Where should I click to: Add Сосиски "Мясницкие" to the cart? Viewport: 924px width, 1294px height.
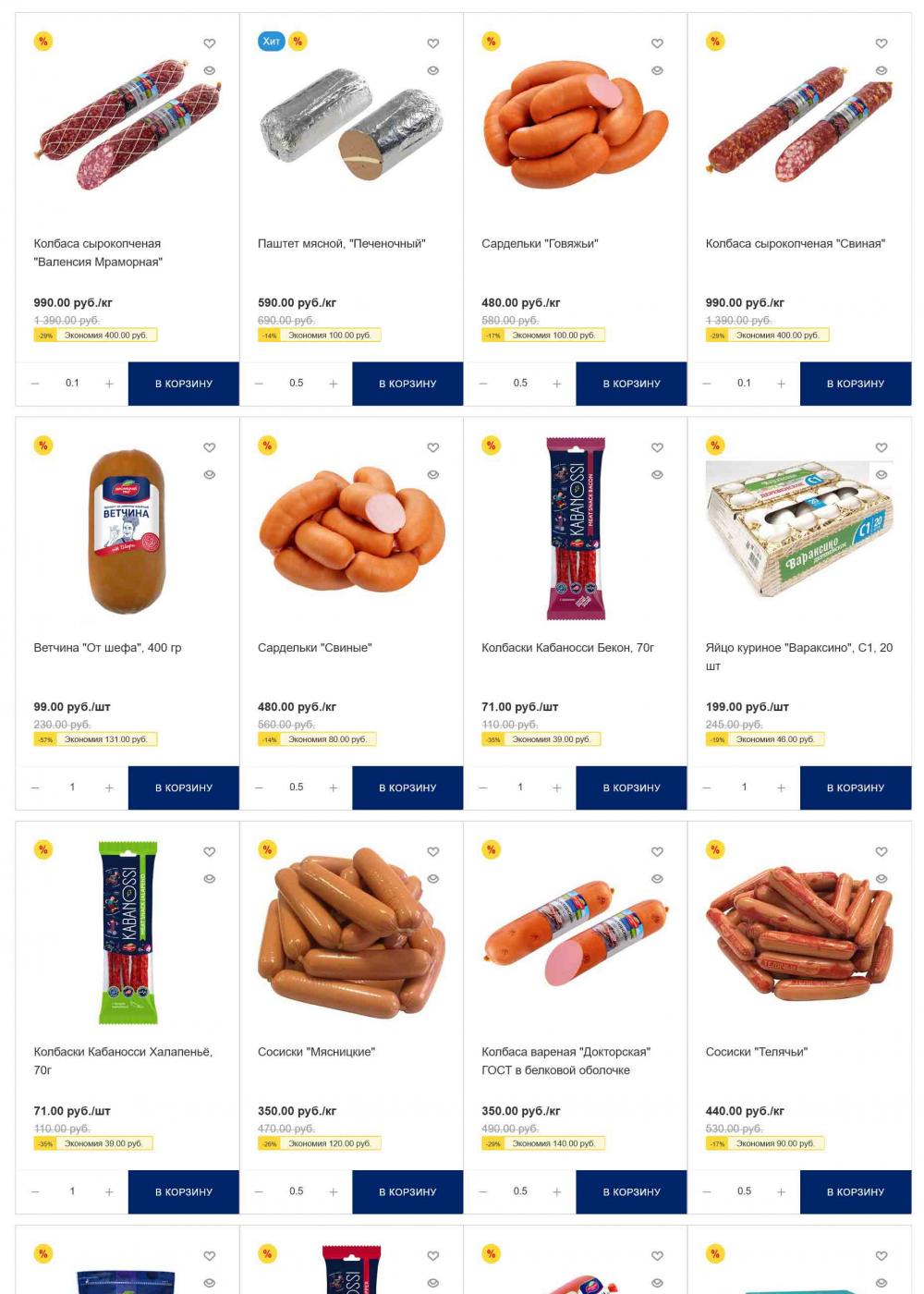click(407, 1191)
